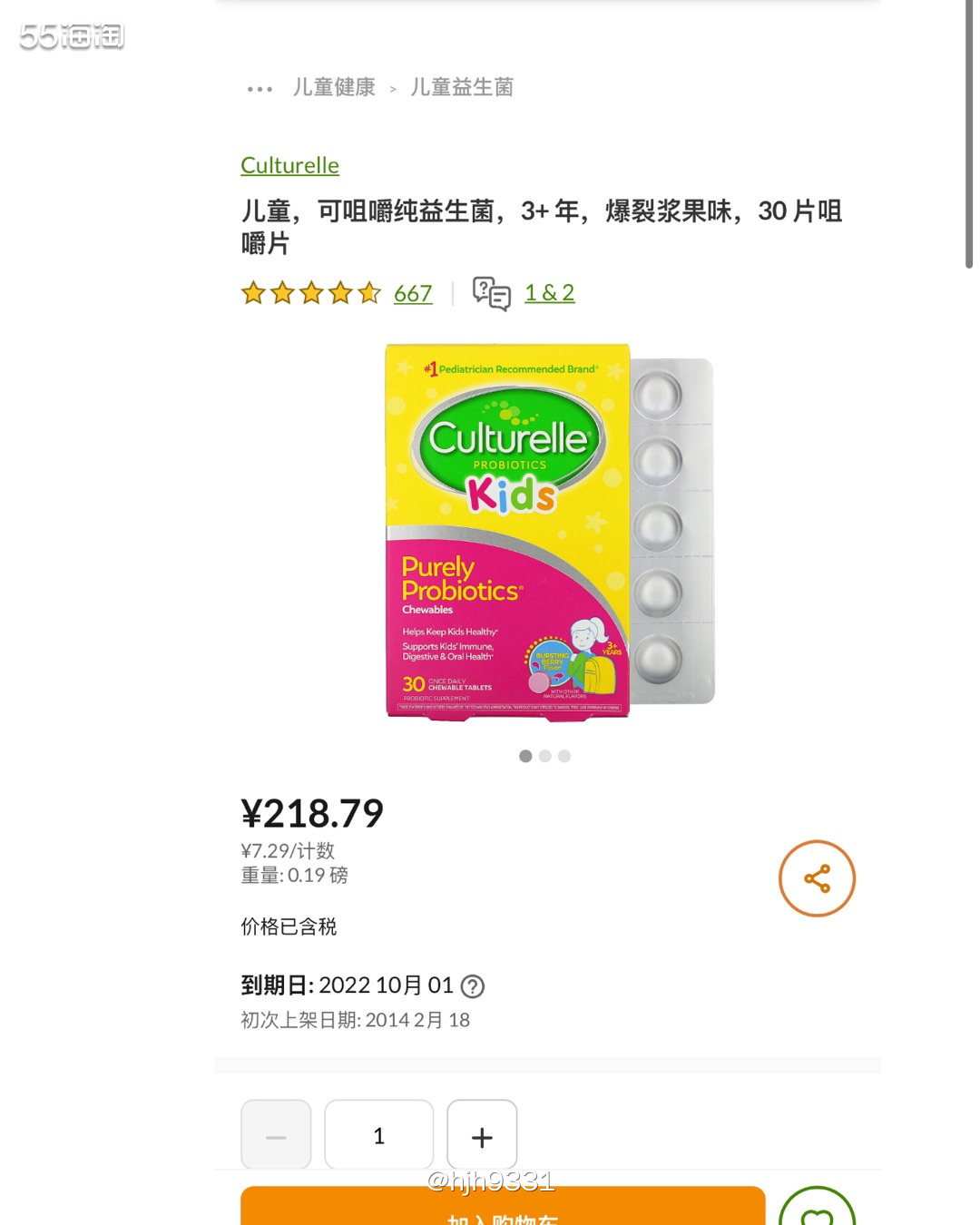Viewport: 980px width, 1225px height.
Task: Visit the Culturelle brand page
Action: pyautogui.click(x=289, y=164)
